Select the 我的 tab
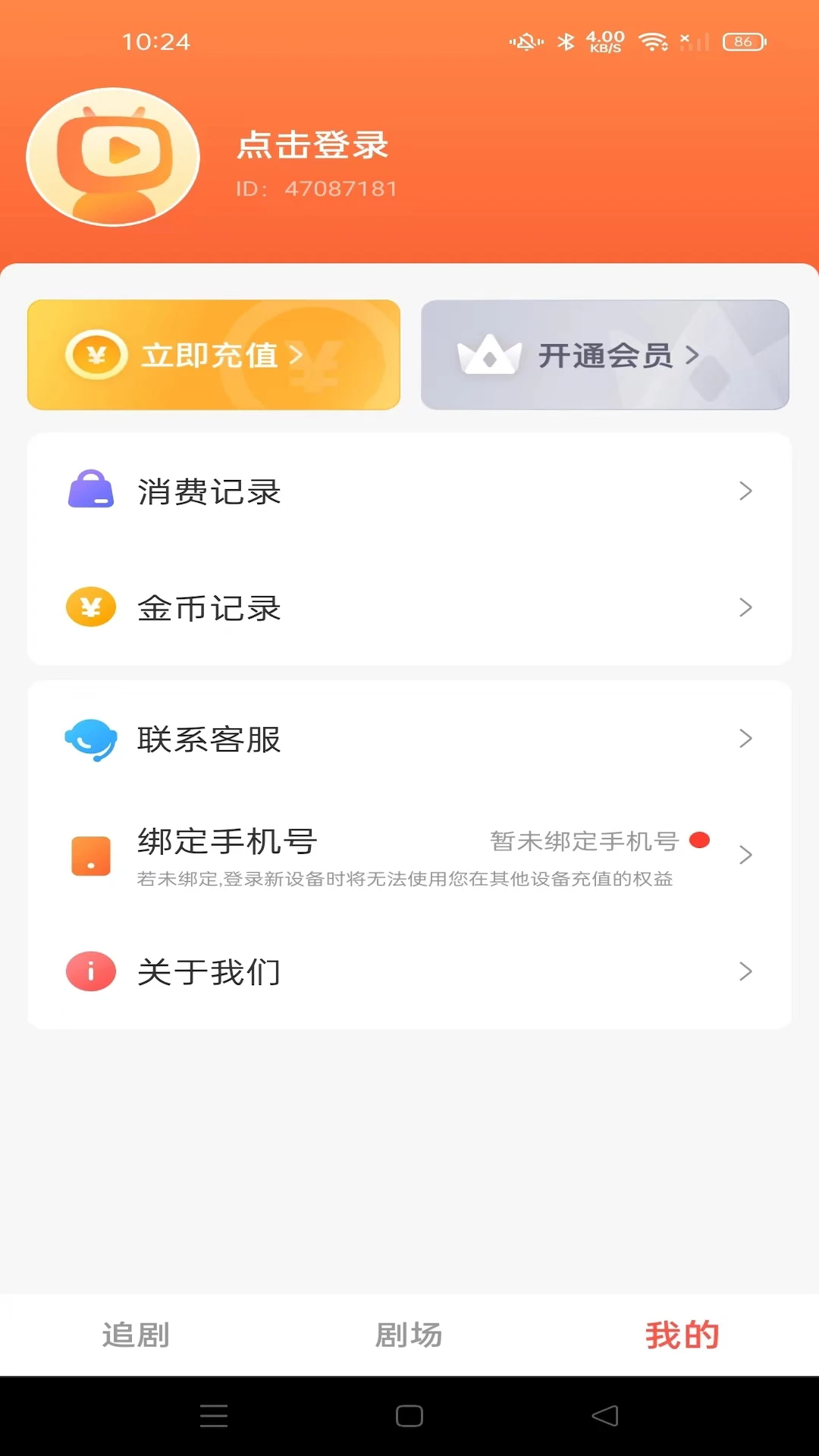The height and width of the screenshot is (1456, 819). pyautogui.click(x=682, y=1335)
